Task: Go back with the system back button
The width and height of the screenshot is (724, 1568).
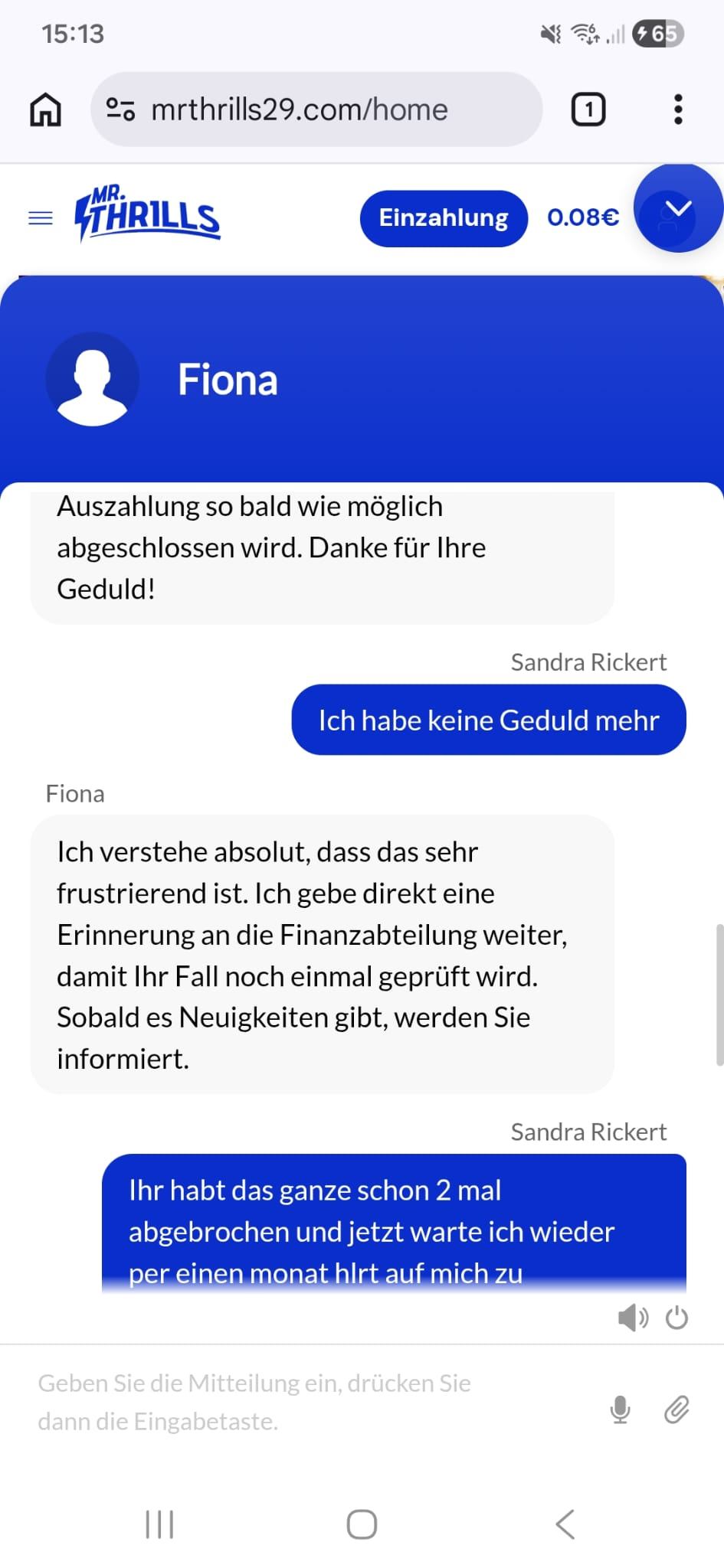Action: 565,1524
